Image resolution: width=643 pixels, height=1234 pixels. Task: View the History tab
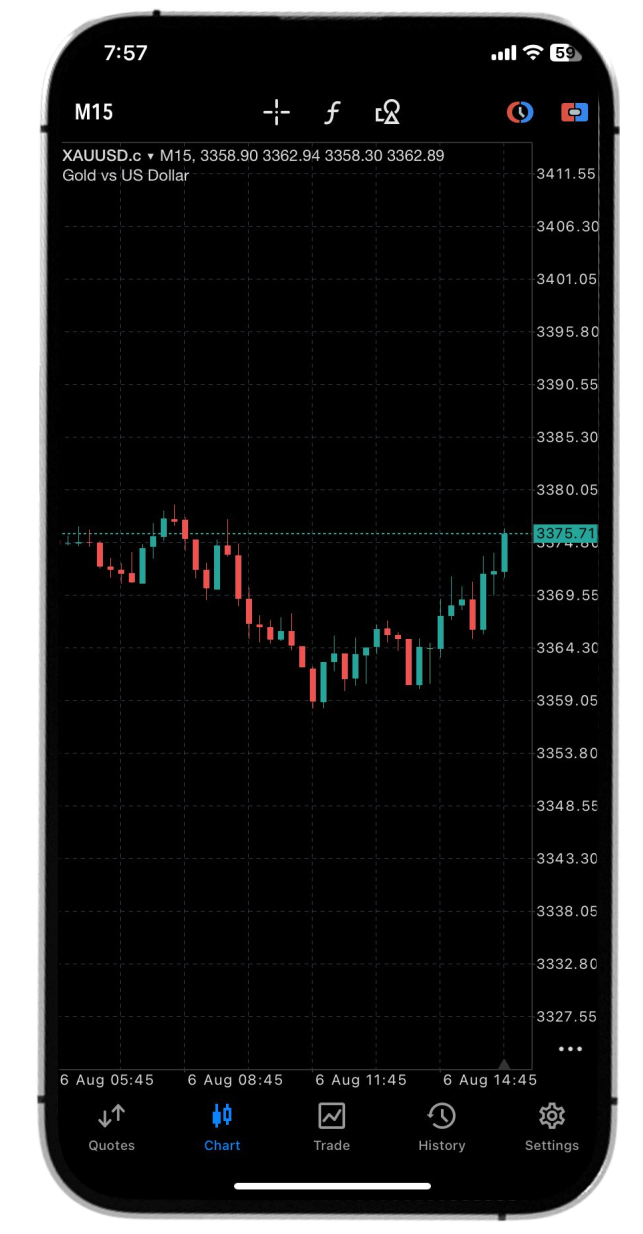441,1127
